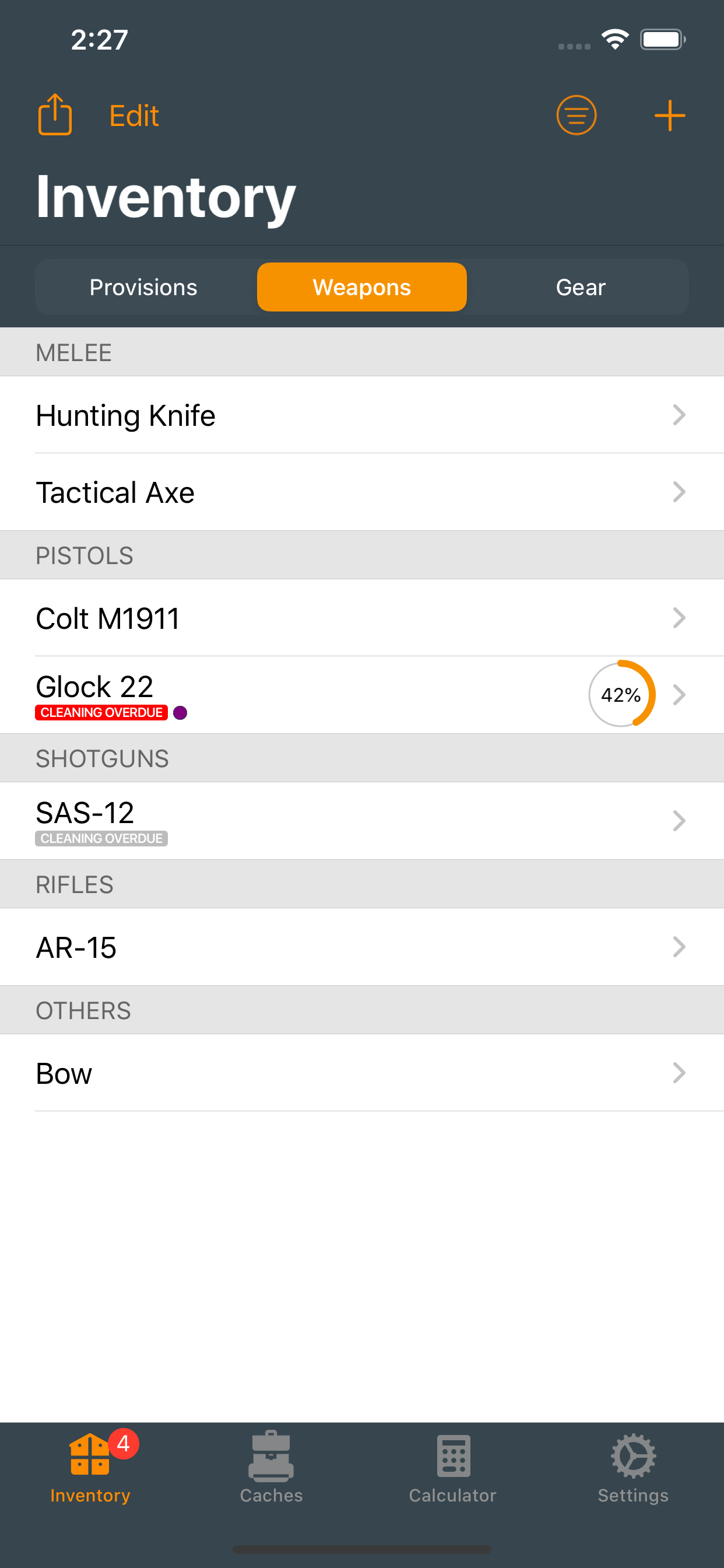Image resolution: width=724 pixels, height=1568 pixels.
Task: Tap the plus icon to add item
Action: tap(669, 114)
